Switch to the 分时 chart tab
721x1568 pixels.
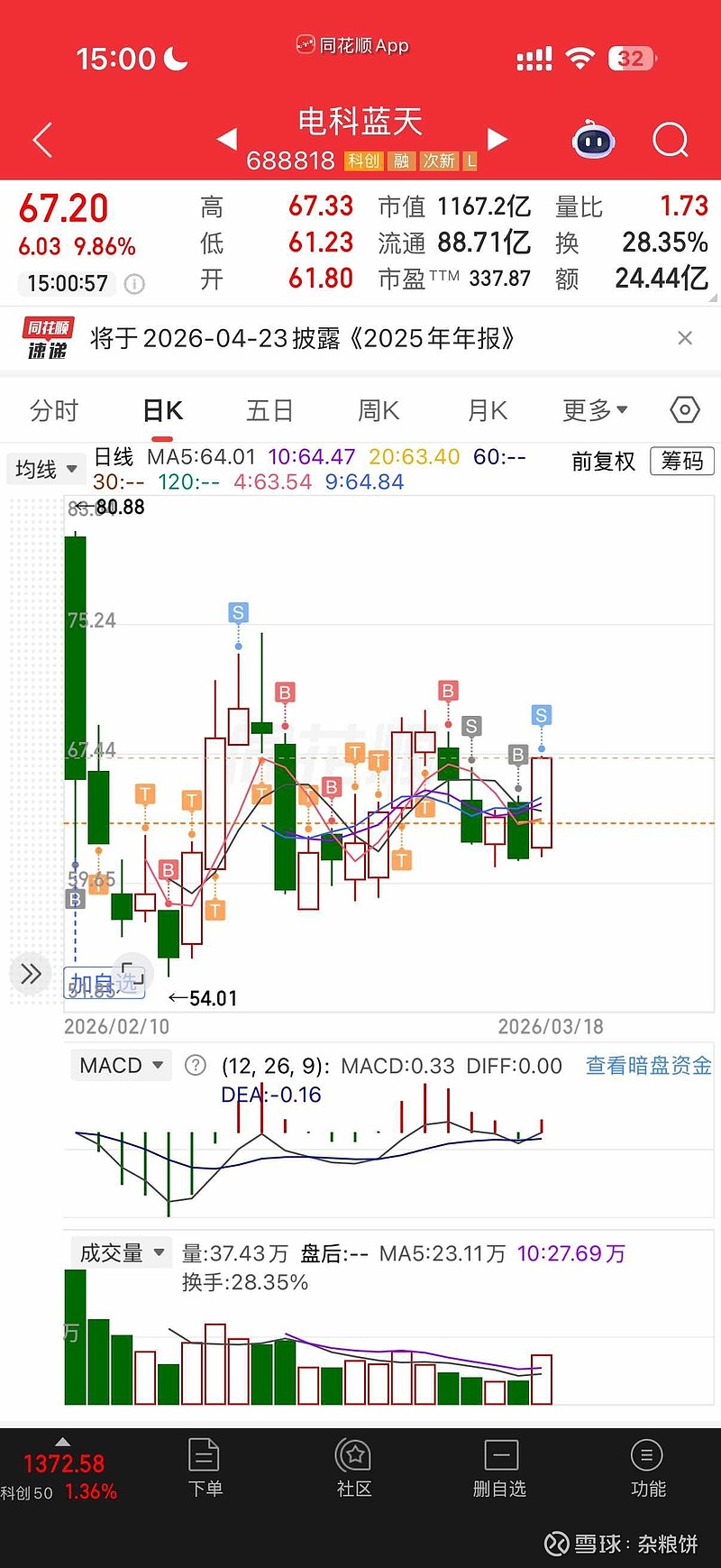coord(54,411)
